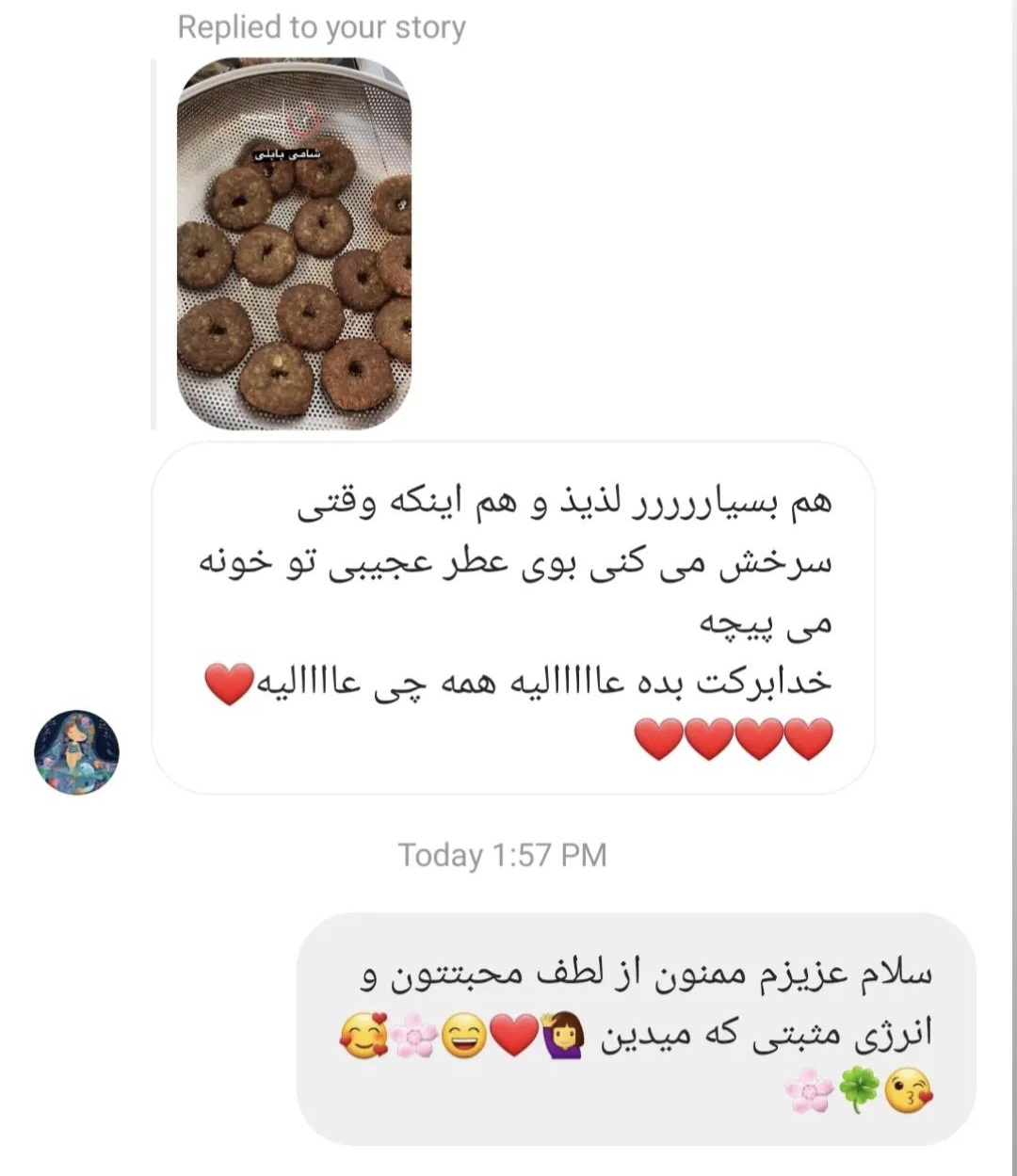Viewport: 1017px width, 1176px height.
Task: Open the replied story preview of fried patties
Action: point(295,244)
